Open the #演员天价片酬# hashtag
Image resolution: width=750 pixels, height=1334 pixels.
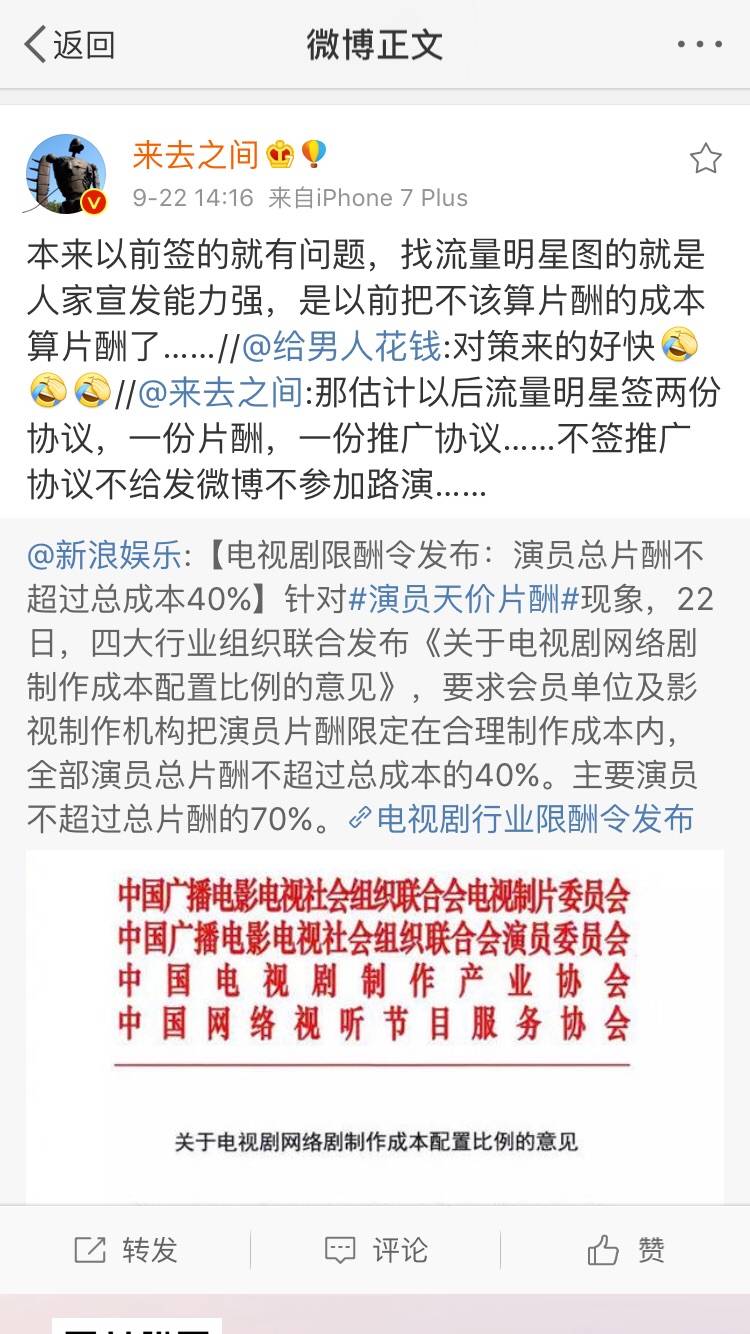pos(465,599)
